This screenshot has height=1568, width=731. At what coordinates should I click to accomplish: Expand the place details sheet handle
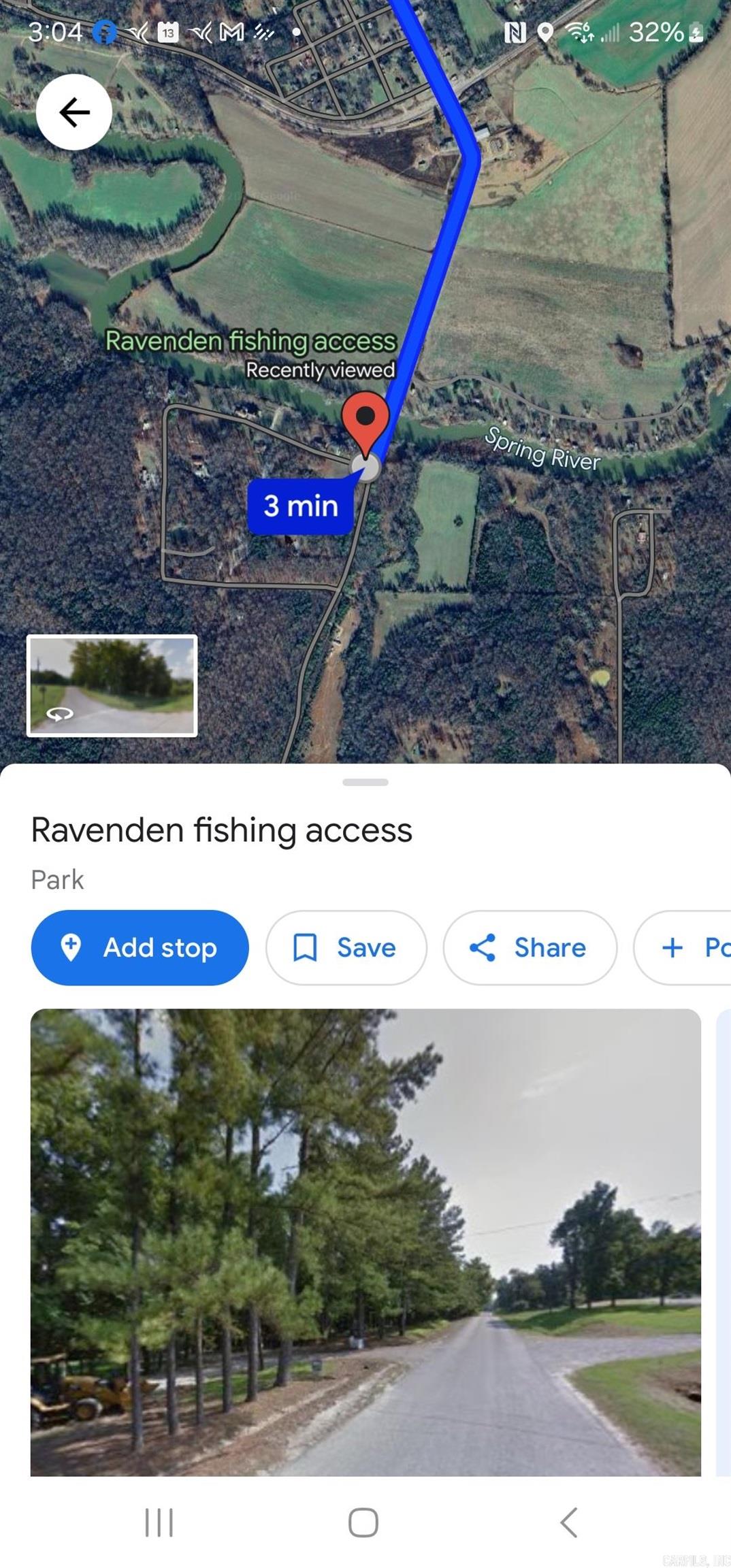(365, 782)
